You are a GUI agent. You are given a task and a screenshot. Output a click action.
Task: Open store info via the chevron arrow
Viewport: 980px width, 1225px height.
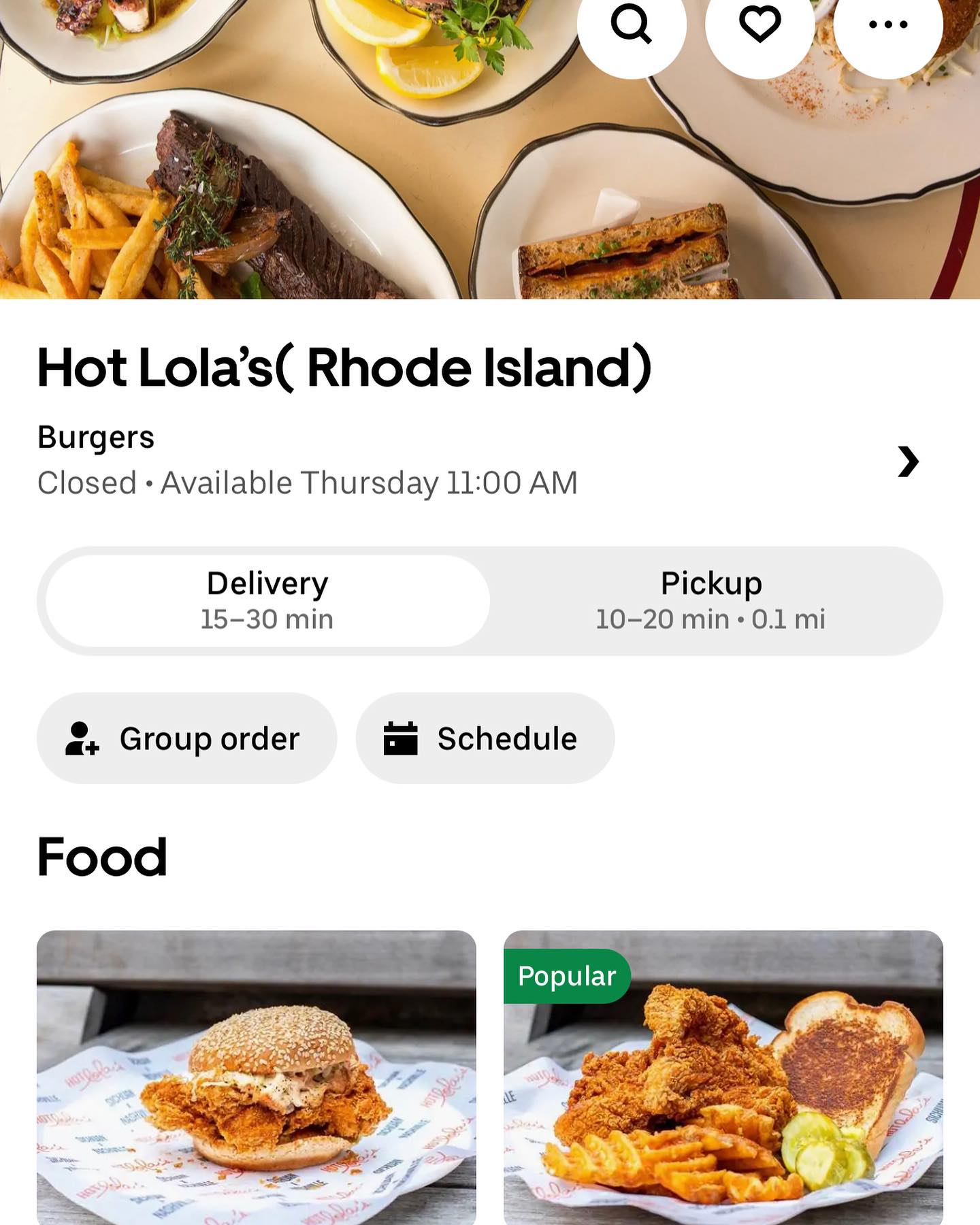[x=908, y=461]
